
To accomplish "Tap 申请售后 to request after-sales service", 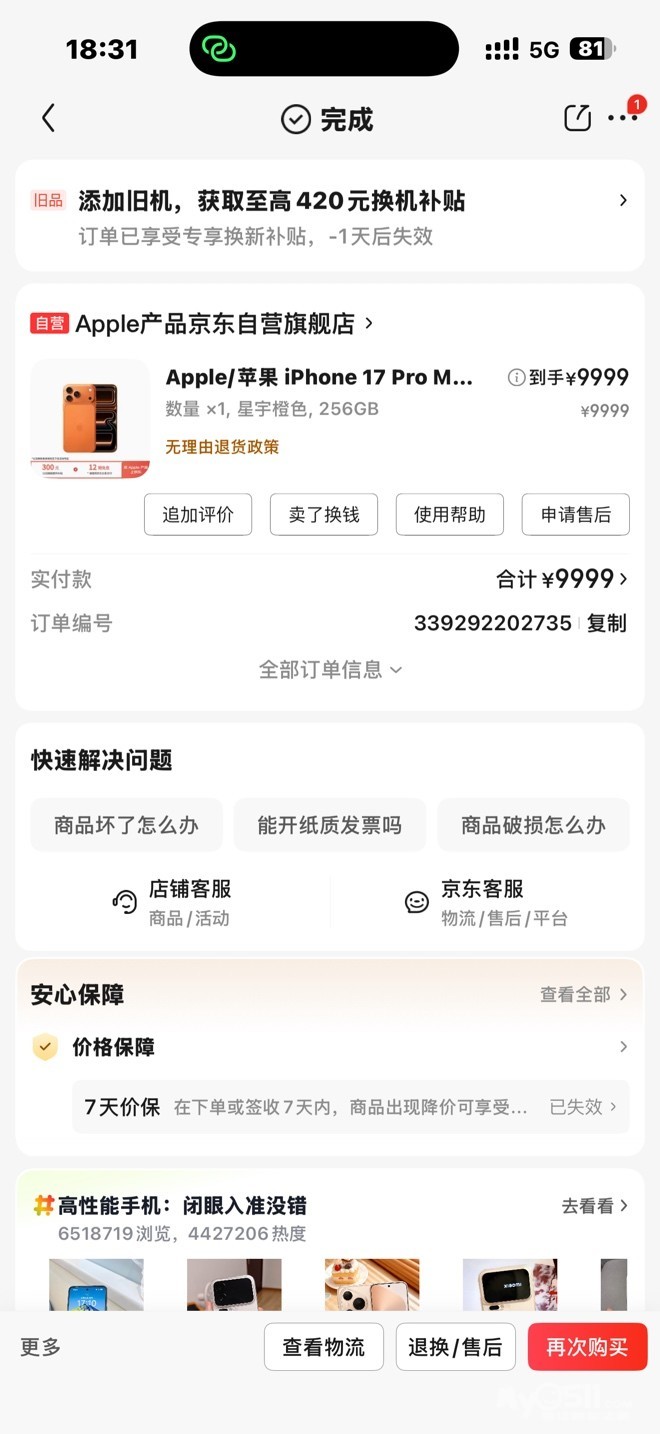I will coord(576,515).
